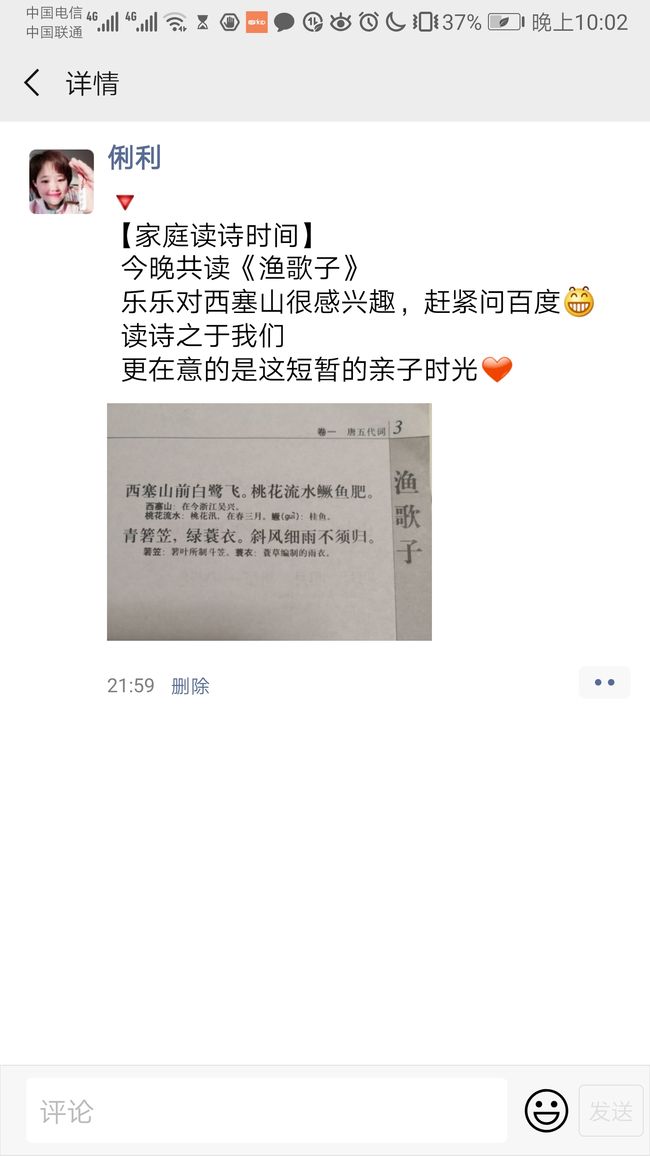650x1156 pixels.
Task: Open the 俐利 username link
Action: coord(135,157)
